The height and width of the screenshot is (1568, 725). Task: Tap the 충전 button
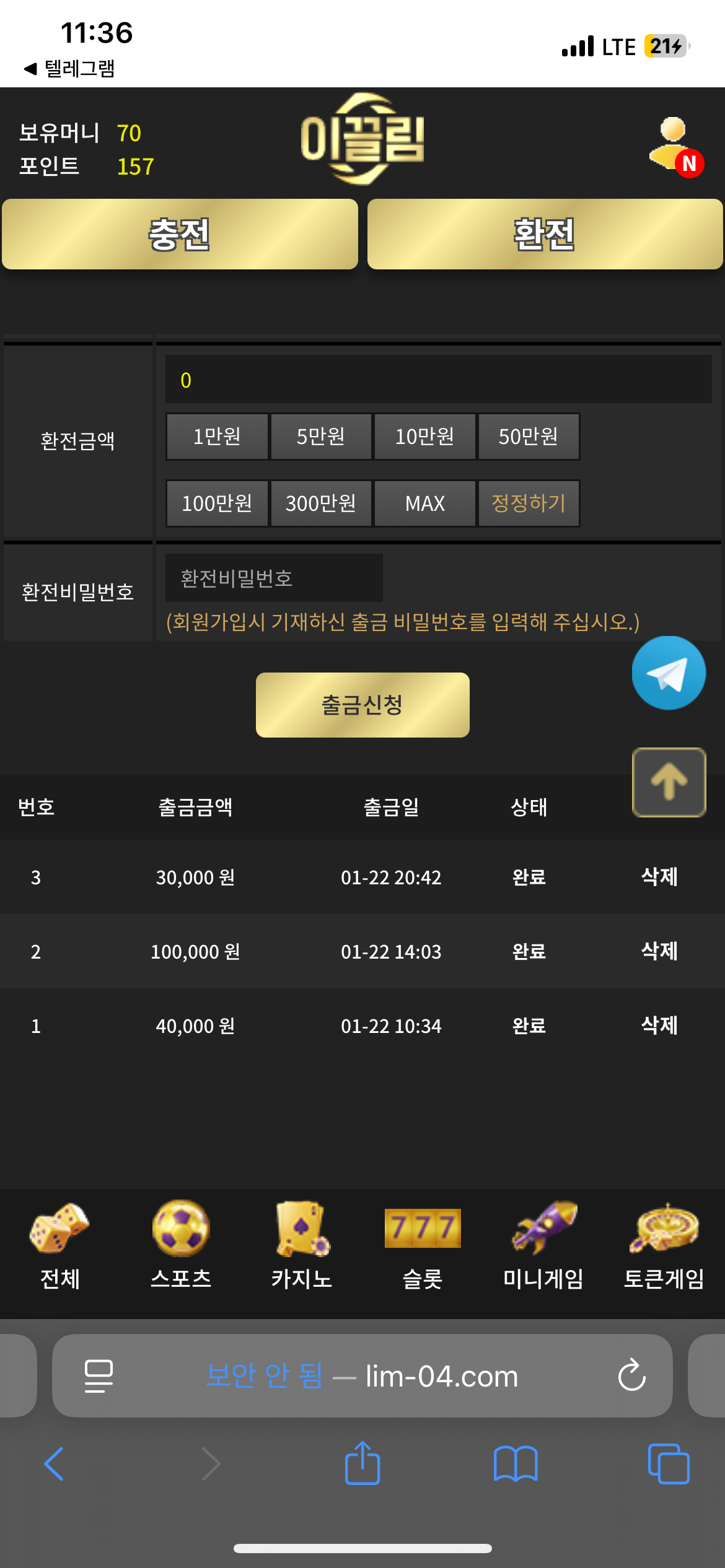[x=180, y=234]
